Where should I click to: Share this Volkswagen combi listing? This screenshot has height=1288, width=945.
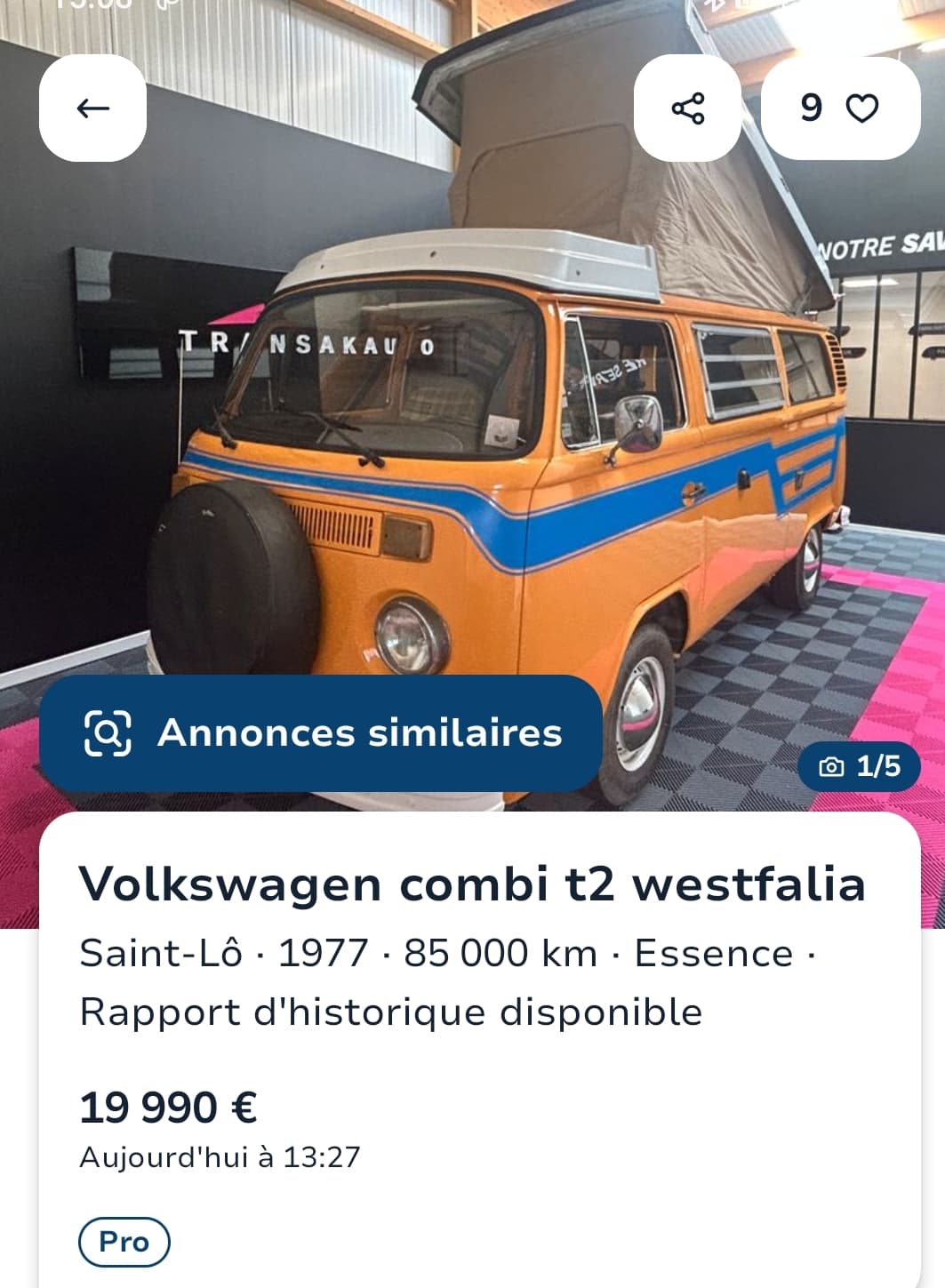tap(687, 108)
